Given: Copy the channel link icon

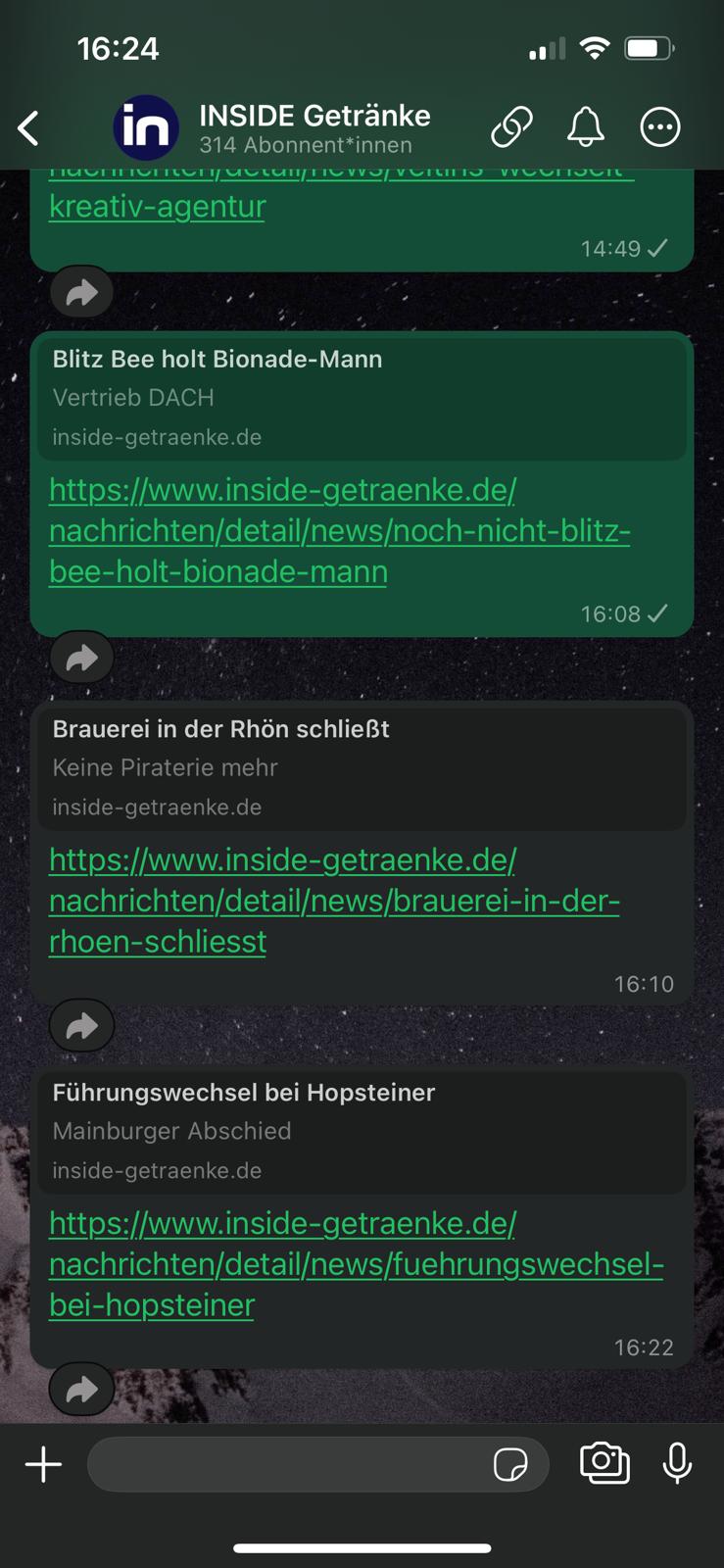Looking at the screenshot, I should (x=511, y=127).
